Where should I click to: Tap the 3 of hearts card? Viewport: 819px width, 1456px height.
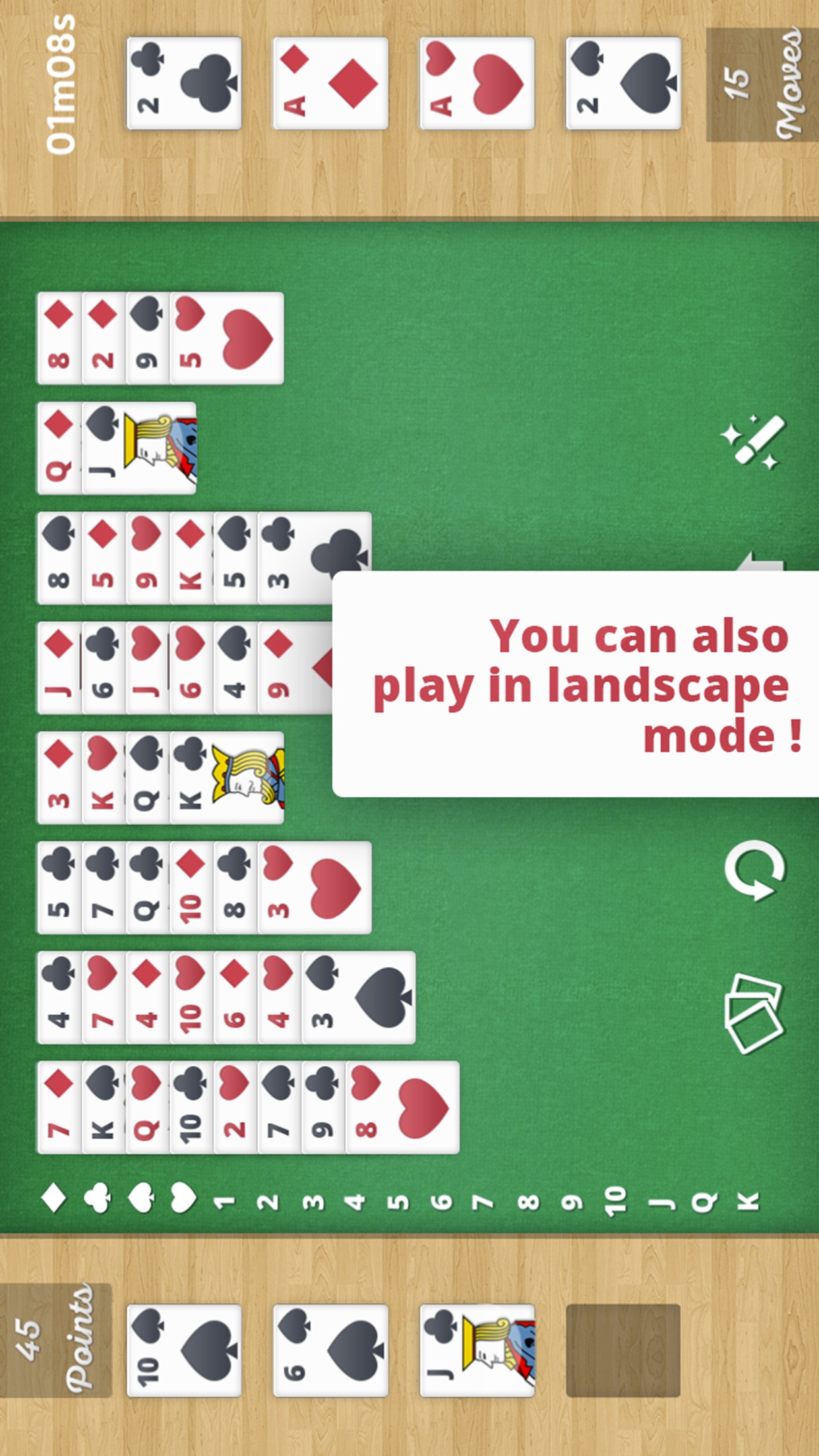315,888
